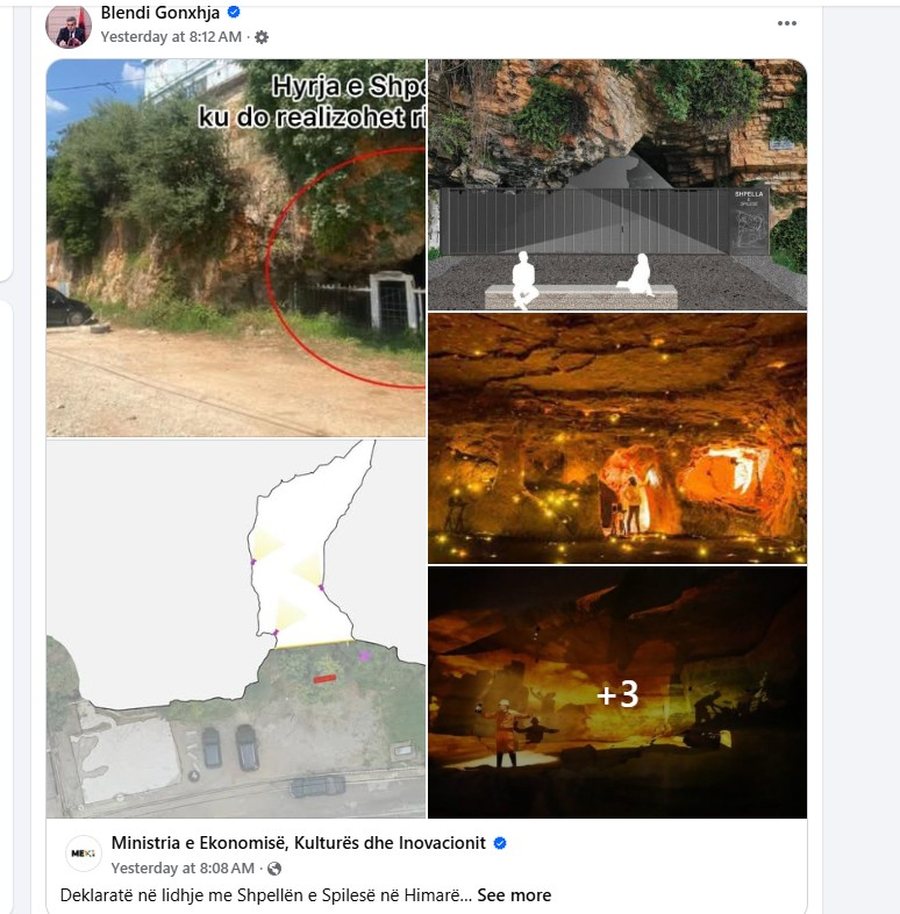View the cave entrance photo with red circle
Viewport: 900px width, 914px height.
pyautogui.click(x=236, y=248)
